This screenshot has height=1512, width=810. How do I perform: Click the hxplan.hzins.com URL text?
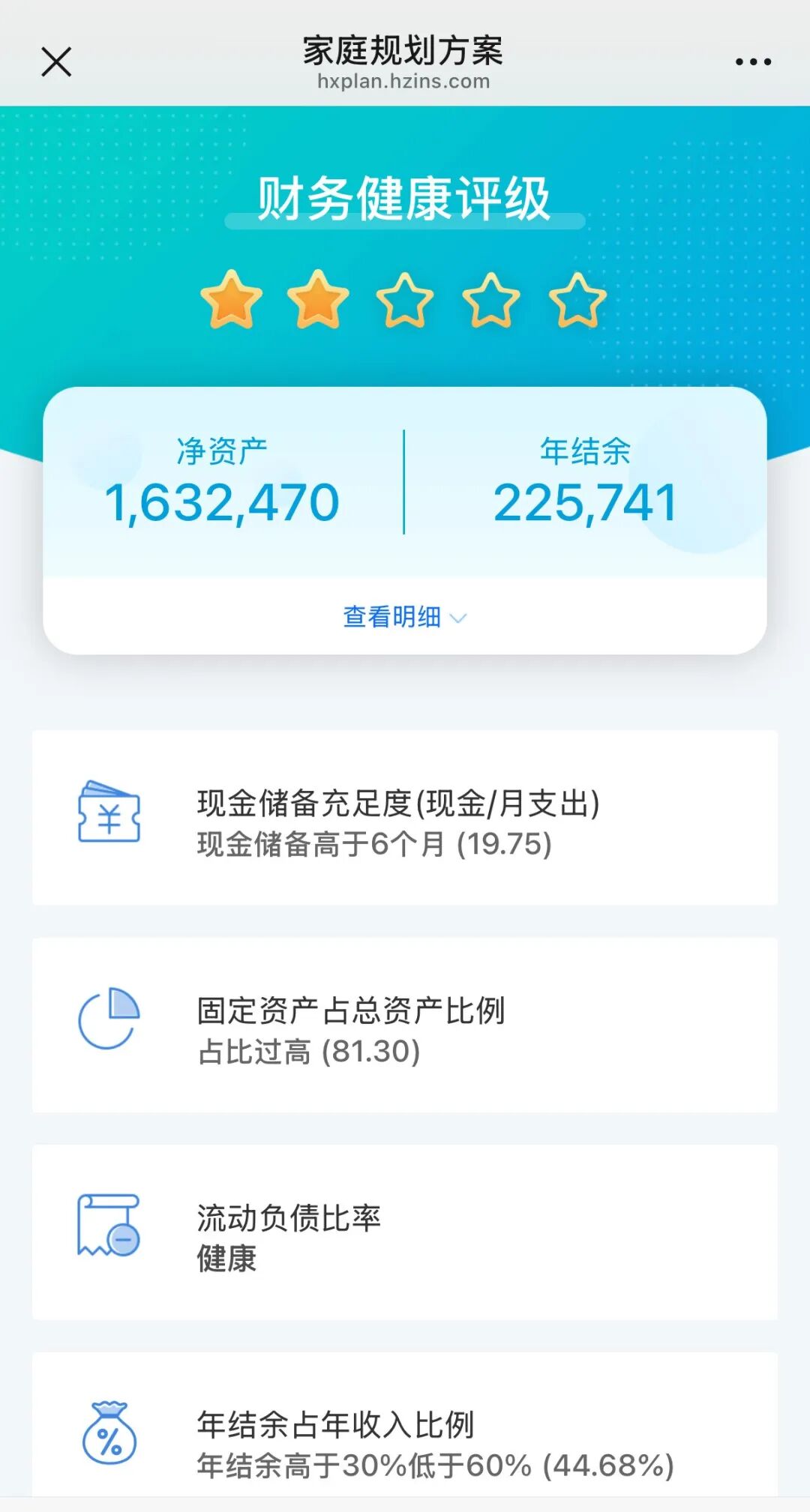pos(405,82)
